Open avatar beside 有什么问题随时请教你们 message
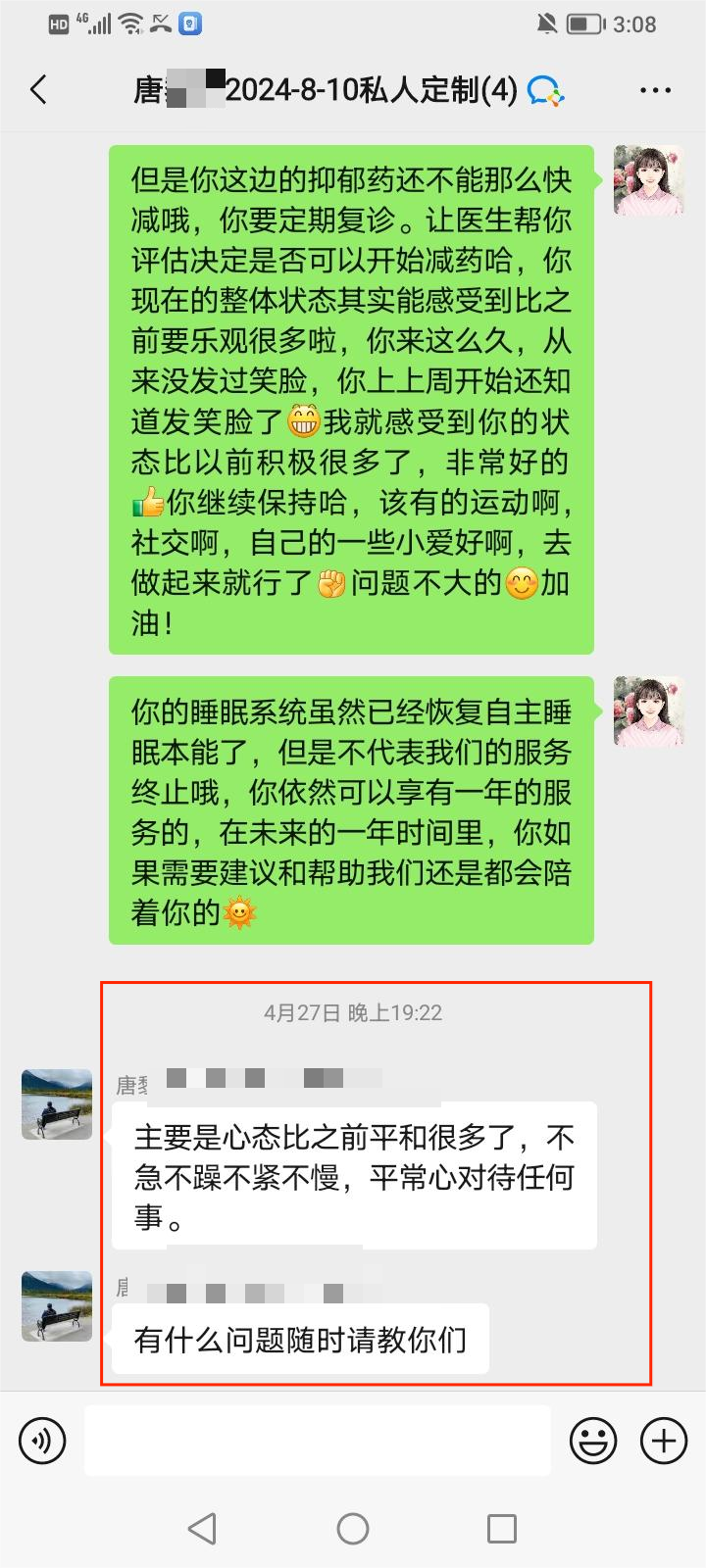This screenshot has width=706, height=1568. point(57,1306)
